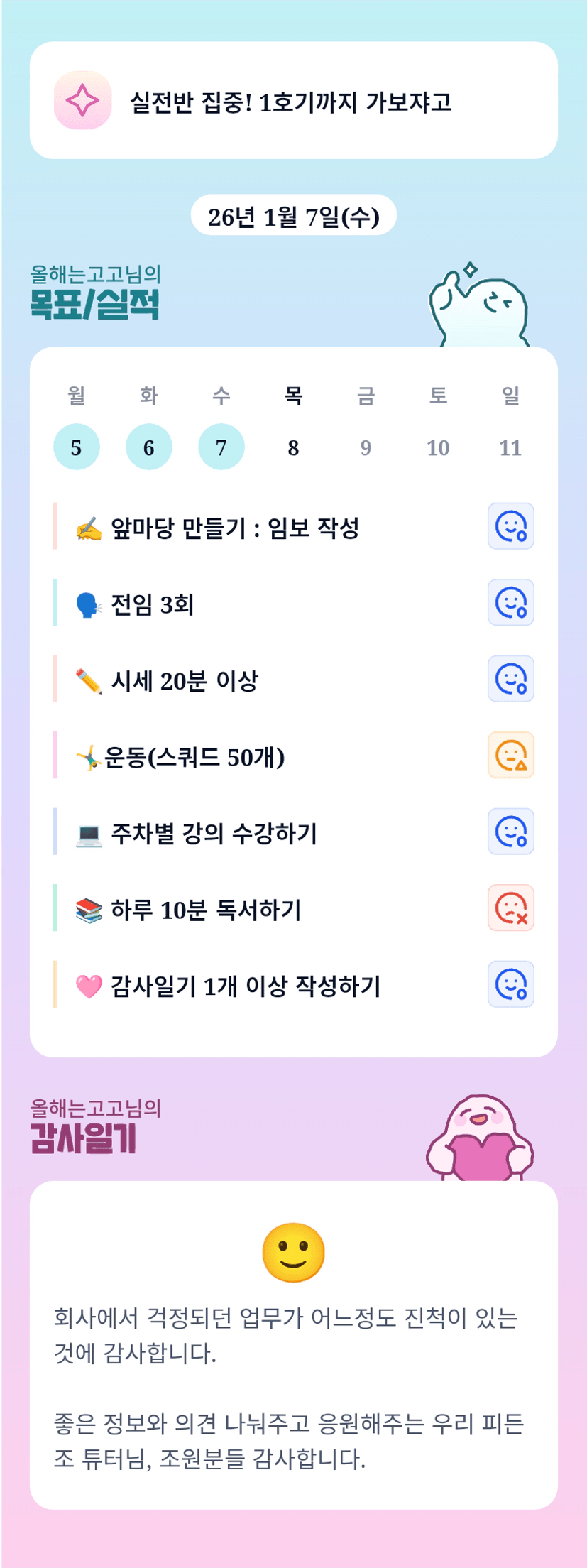587x1568 pixels.
Task: Change the red failed icon for 하루 10분 독서하기
Action: coord(510,908)
